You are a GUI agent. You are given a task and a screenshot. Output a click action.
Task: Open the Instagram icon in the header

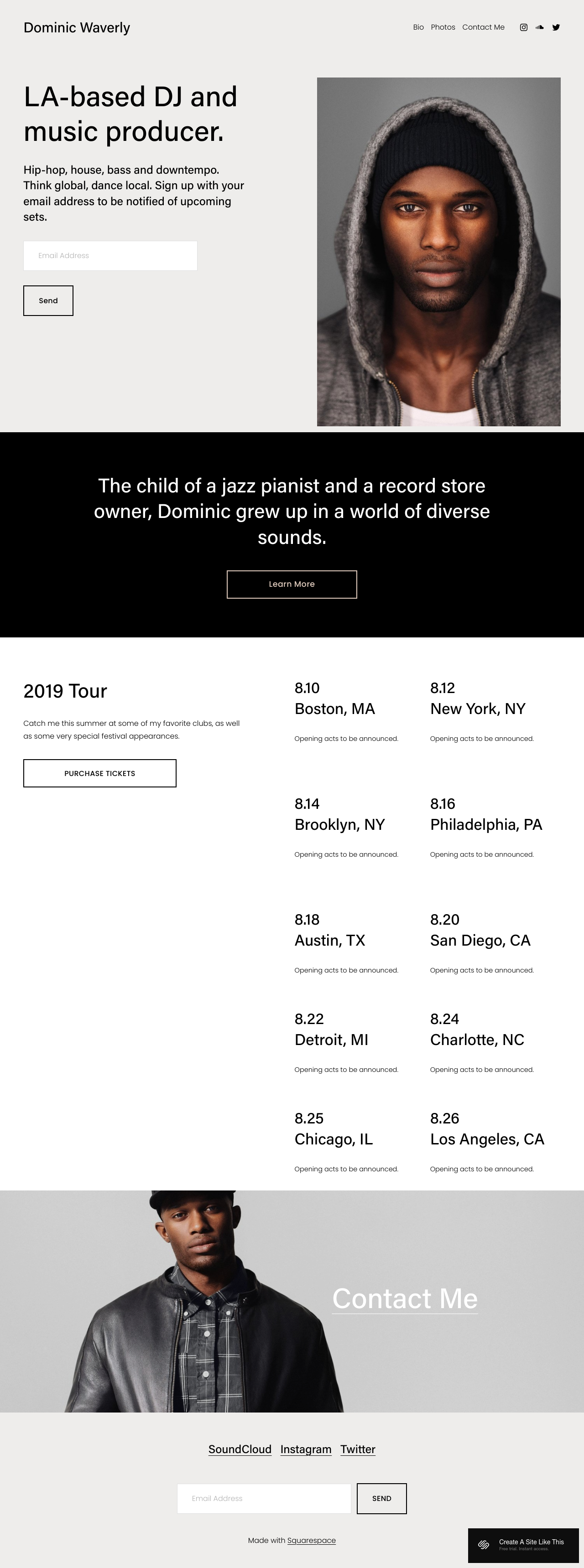(523, 27)
